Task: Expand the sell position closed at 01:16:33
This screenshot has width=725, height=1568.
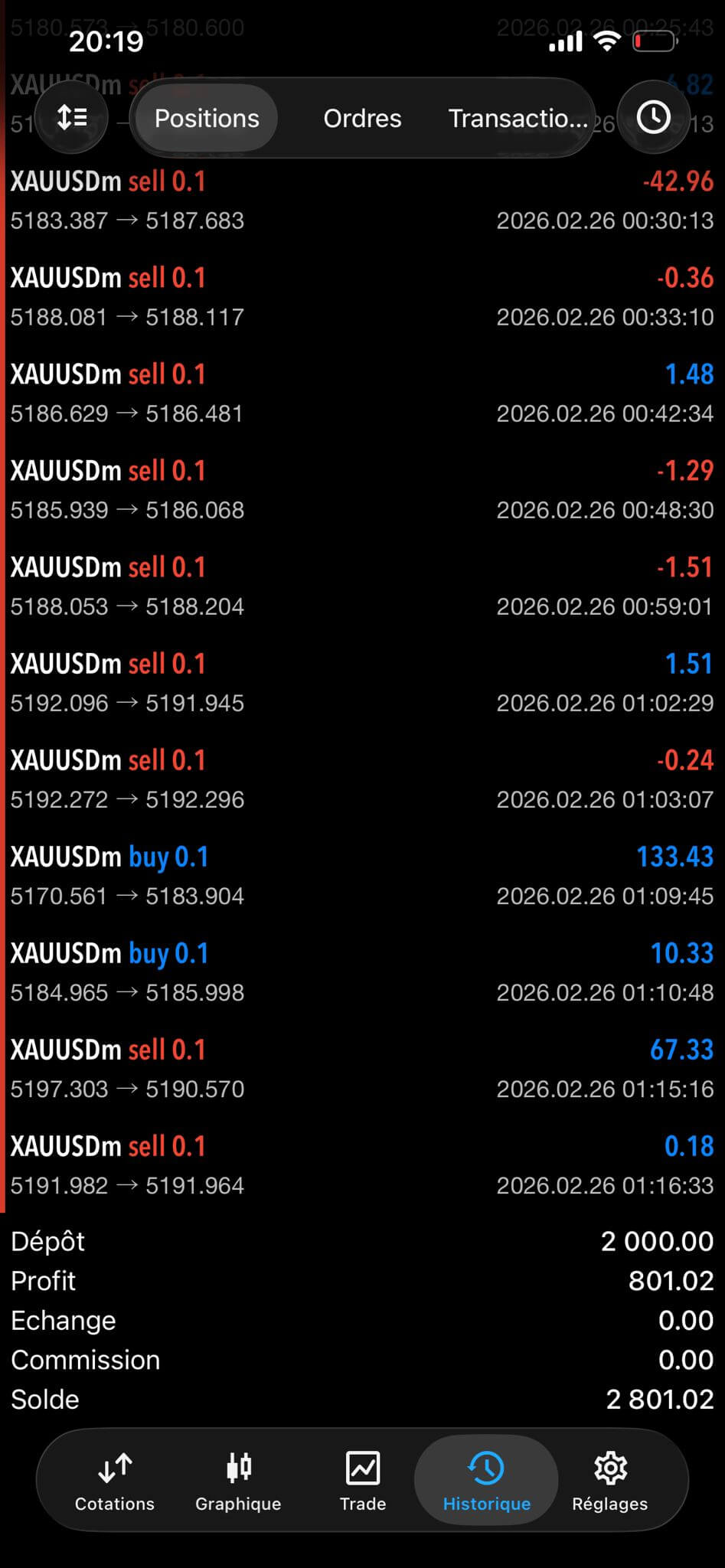Action: coord(362,1165)
